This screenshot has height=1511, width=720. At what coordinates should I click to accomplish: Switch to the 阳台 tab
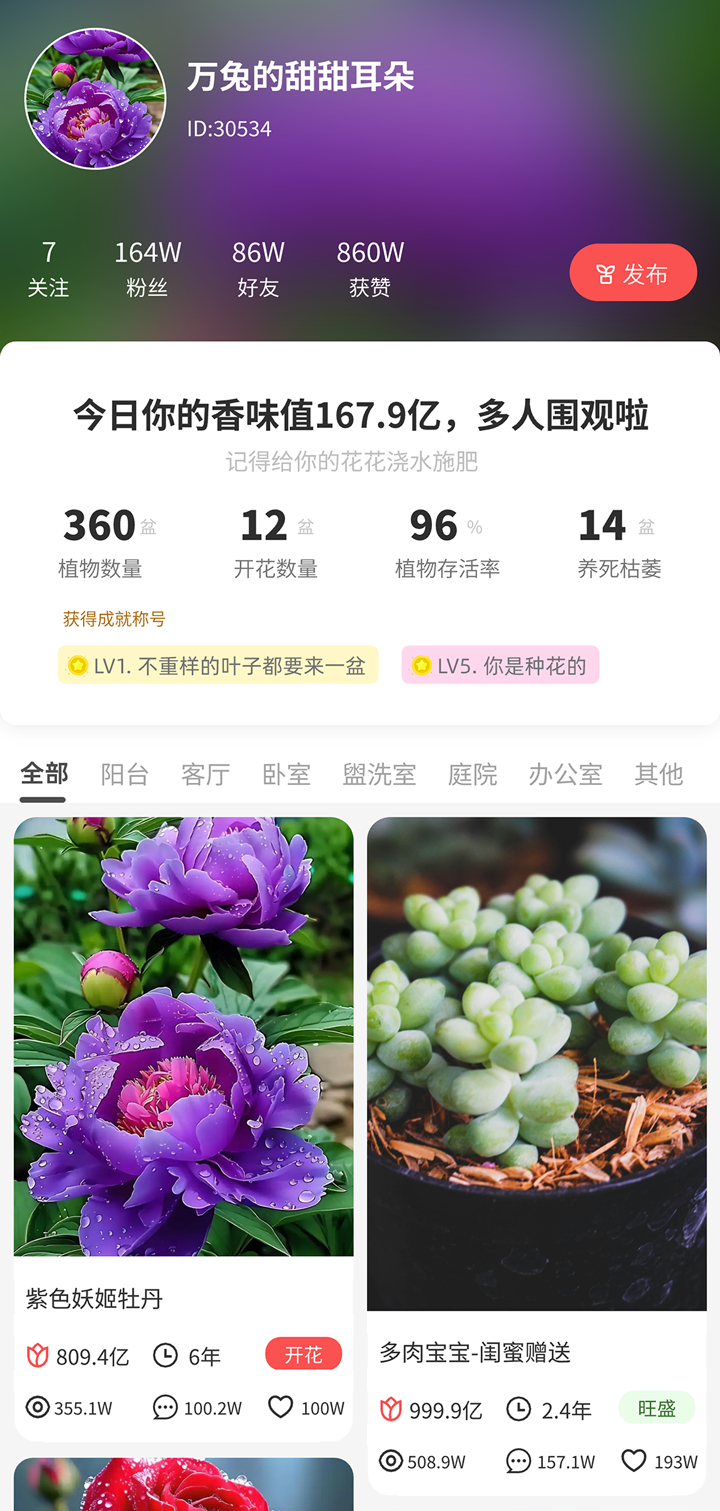click(x=124, y=774)
